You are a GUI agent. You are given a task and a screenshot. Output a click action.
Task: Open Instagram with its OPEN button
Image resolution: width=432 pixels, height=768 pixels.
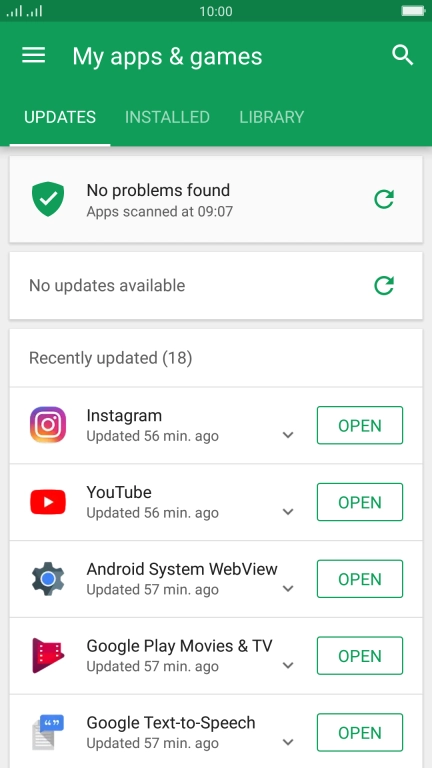[360, 425]
